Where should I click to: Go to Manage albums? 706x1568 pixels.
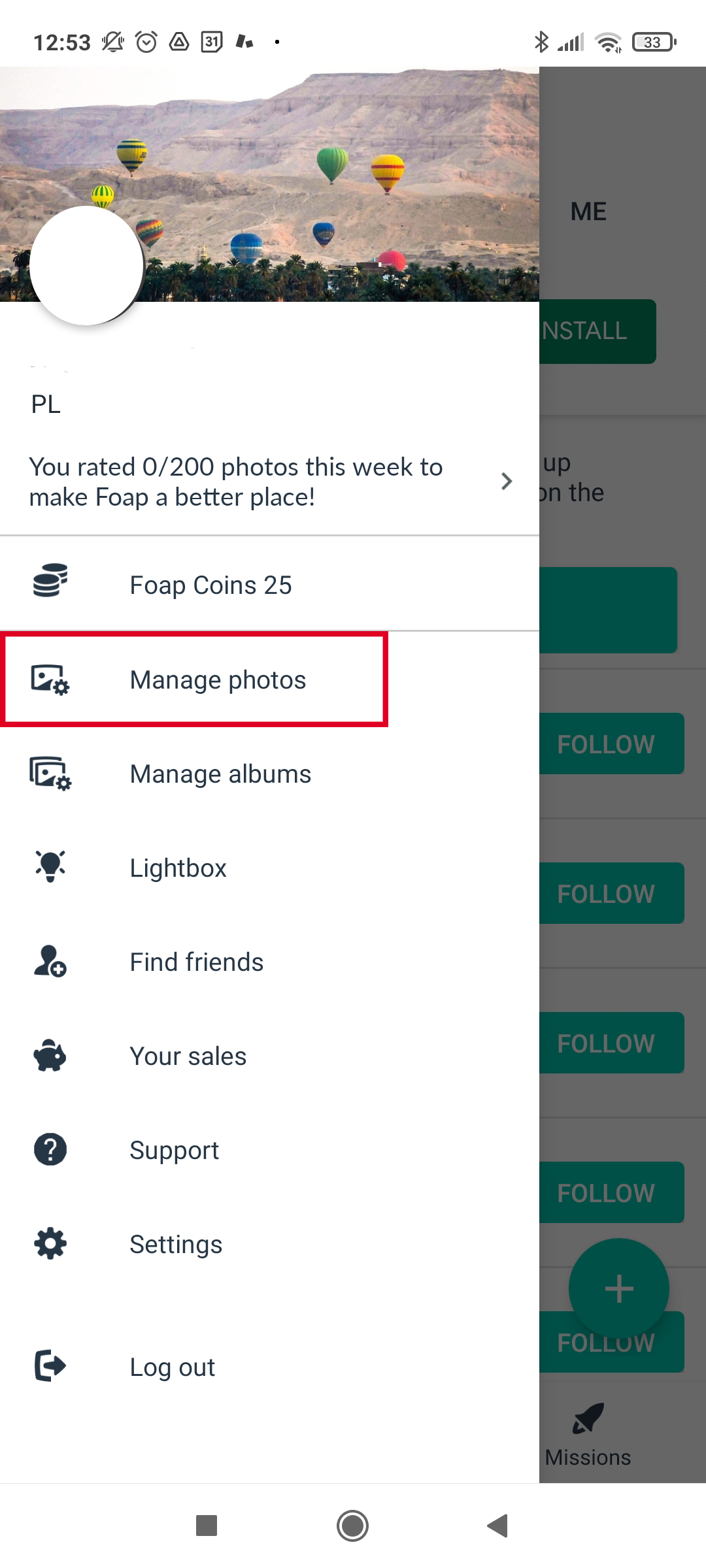tap(269, 774)
